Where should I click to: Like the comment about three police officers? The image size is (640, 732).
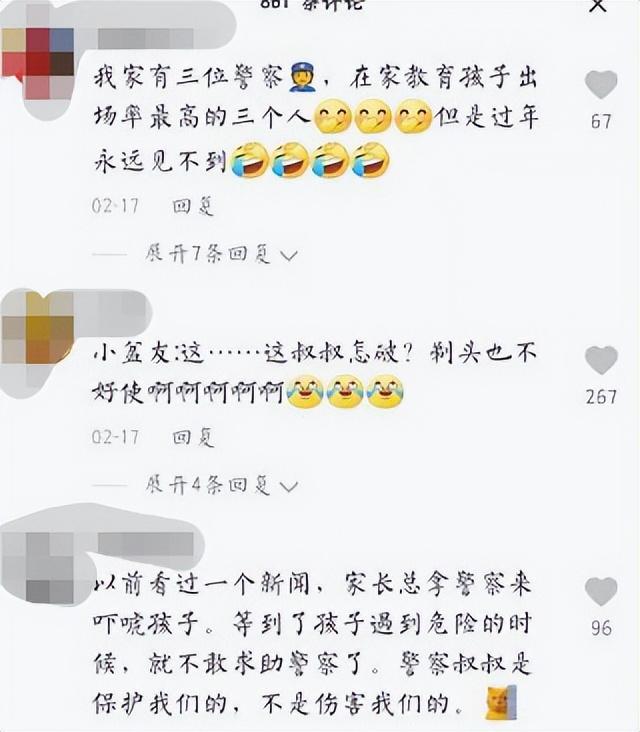[601, 86]
